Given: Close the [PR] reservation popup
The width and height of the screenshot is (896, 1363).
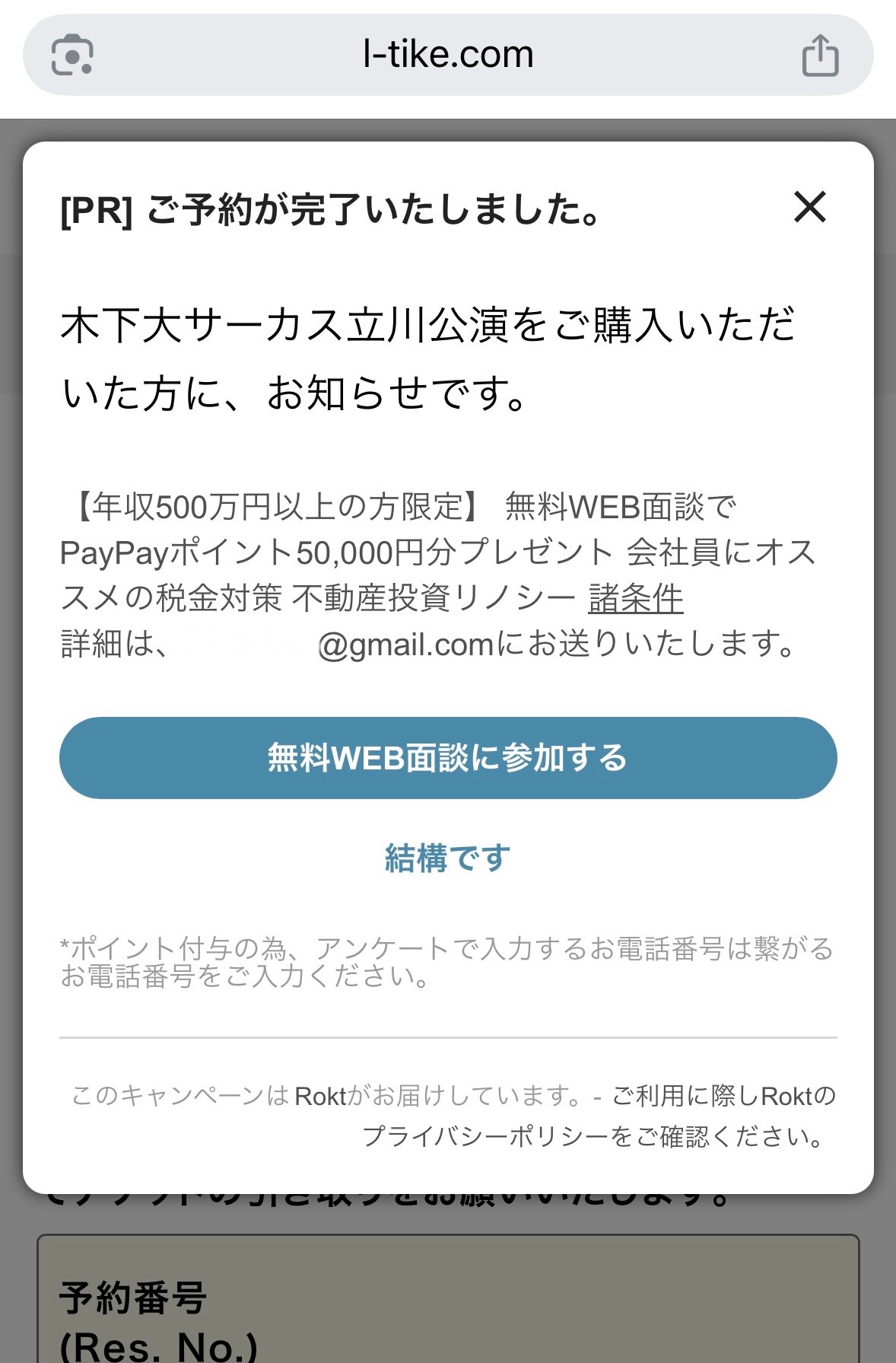Looking at the screenshot, I should click(811, 209).
